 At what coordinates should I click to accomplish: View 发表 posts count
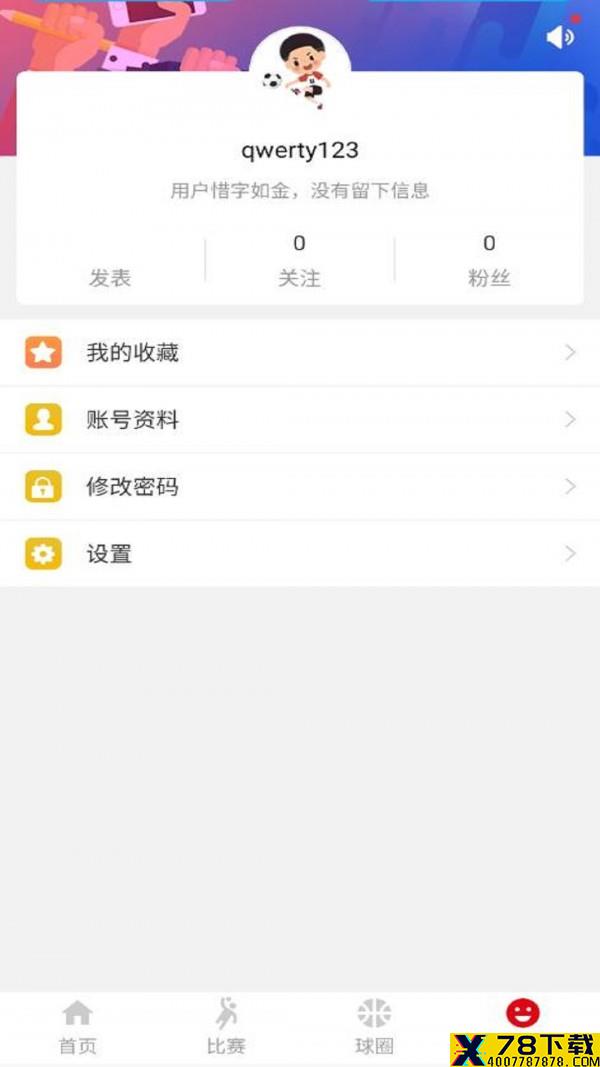click(110, 262)
